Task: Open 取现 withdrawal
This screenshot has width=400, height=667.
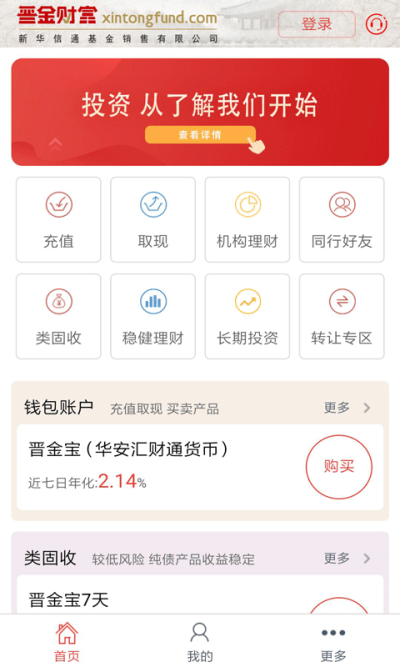Action: (x=153, y=219)
